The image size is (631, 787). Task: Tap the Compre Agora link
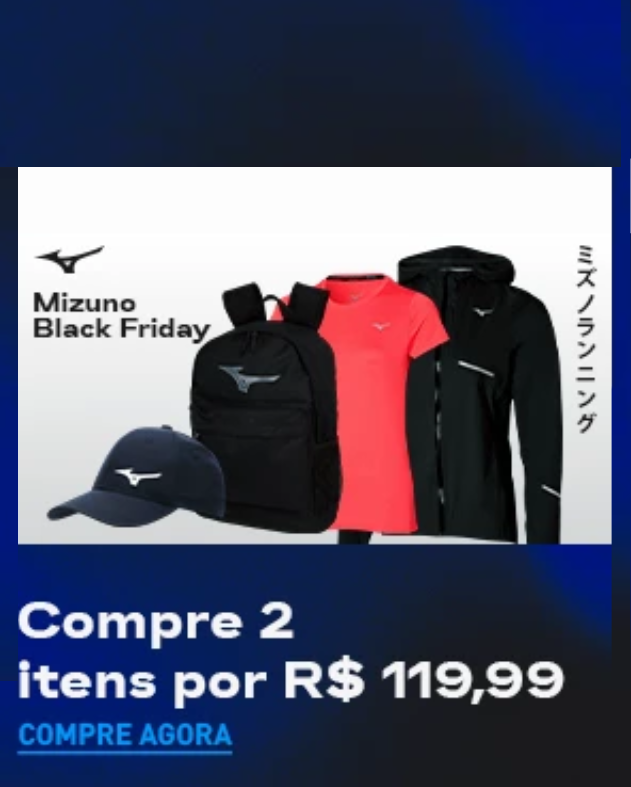[x=125, y=736]
